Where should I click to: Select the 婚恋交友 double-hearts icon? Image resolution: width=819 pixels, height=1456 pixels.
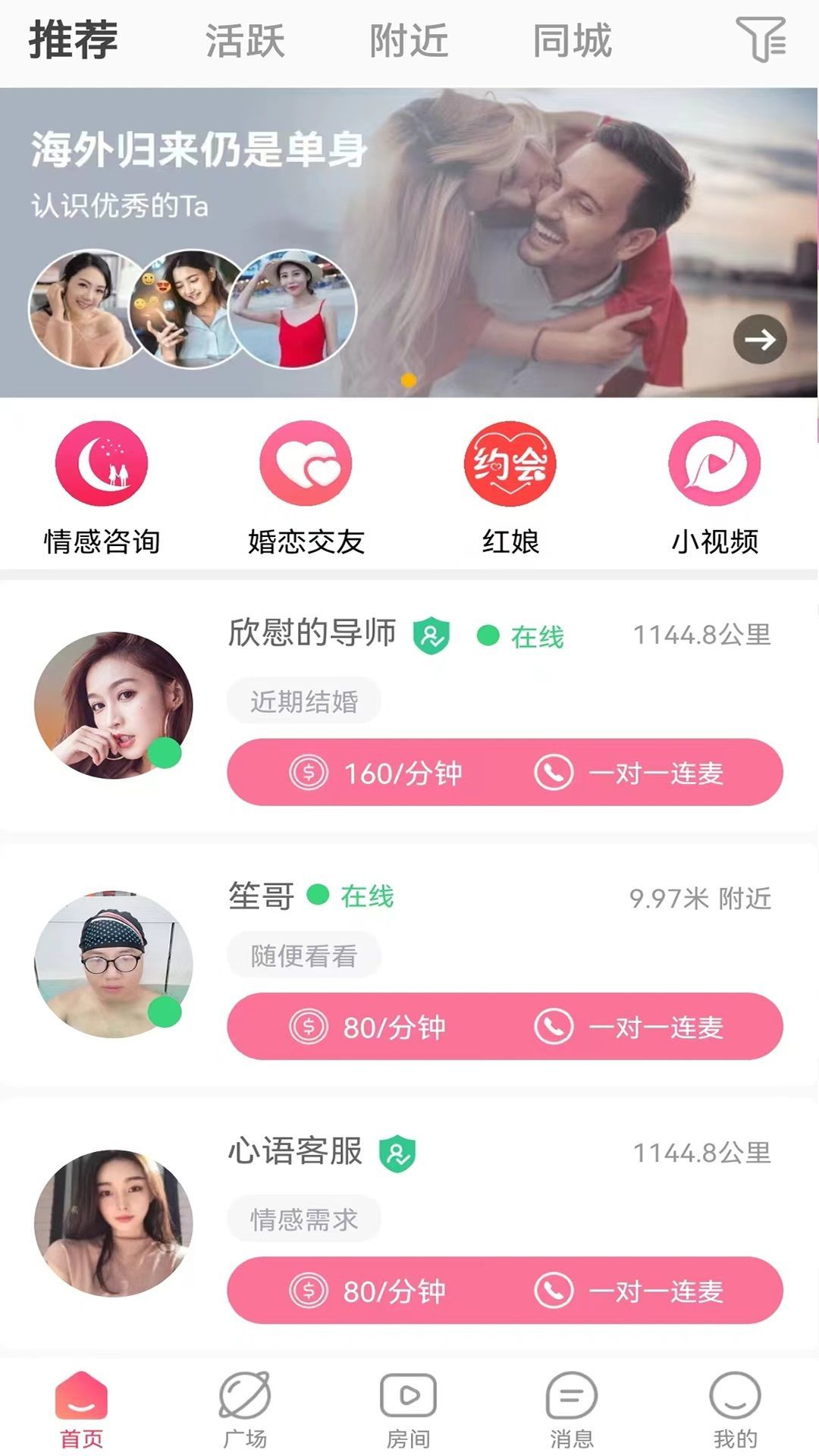click(305, 466)
